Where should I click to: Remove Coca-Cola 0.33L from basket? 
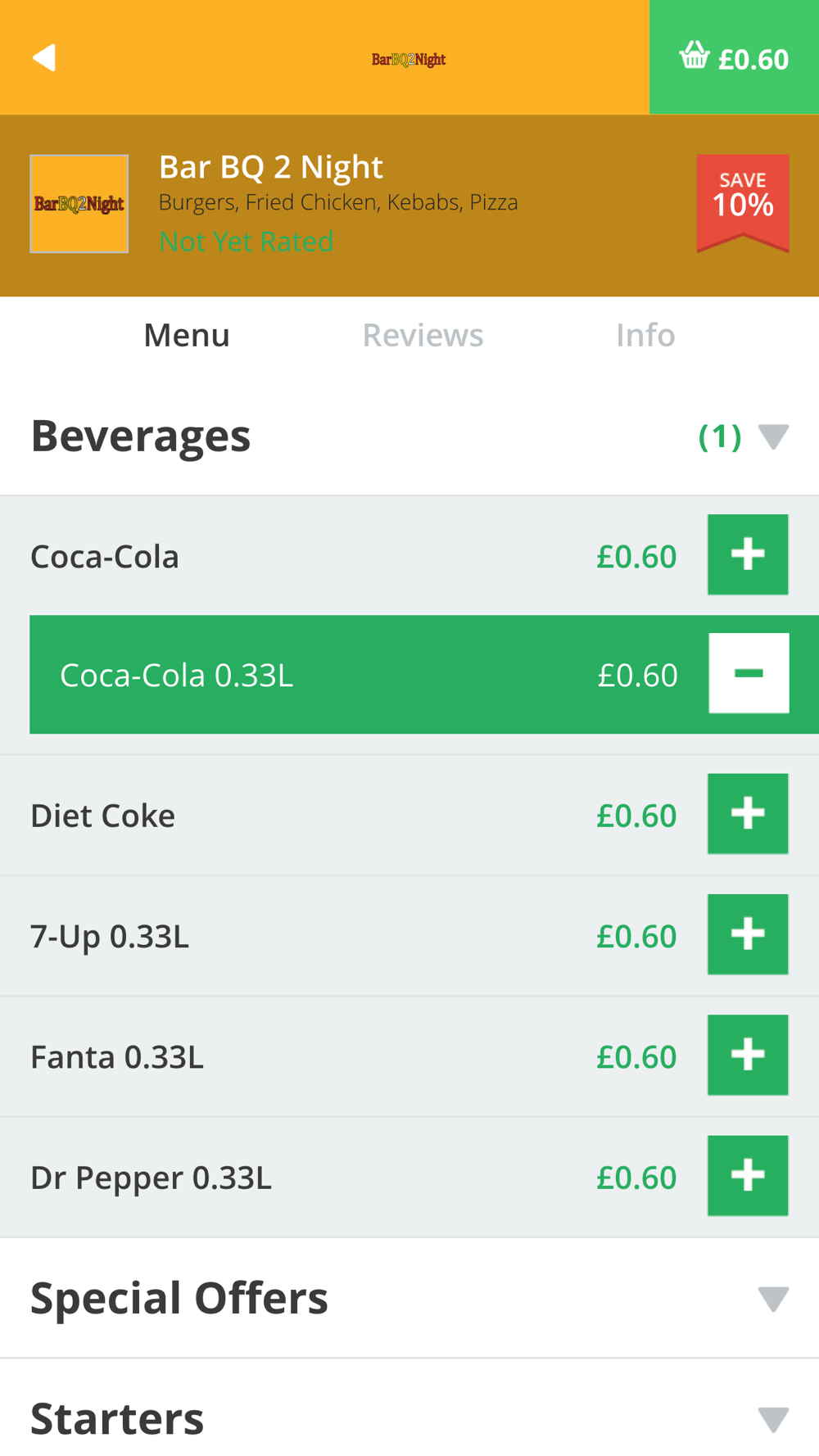[x=748, y=674]
